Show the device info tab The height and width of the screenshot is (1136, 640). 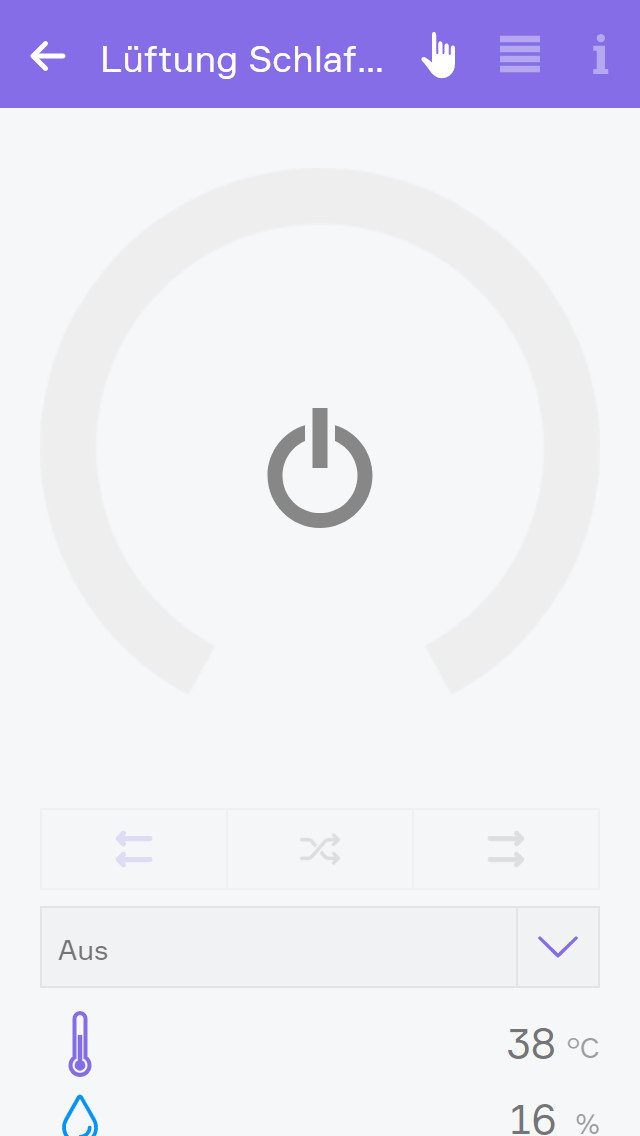click(x=600, y=55)
